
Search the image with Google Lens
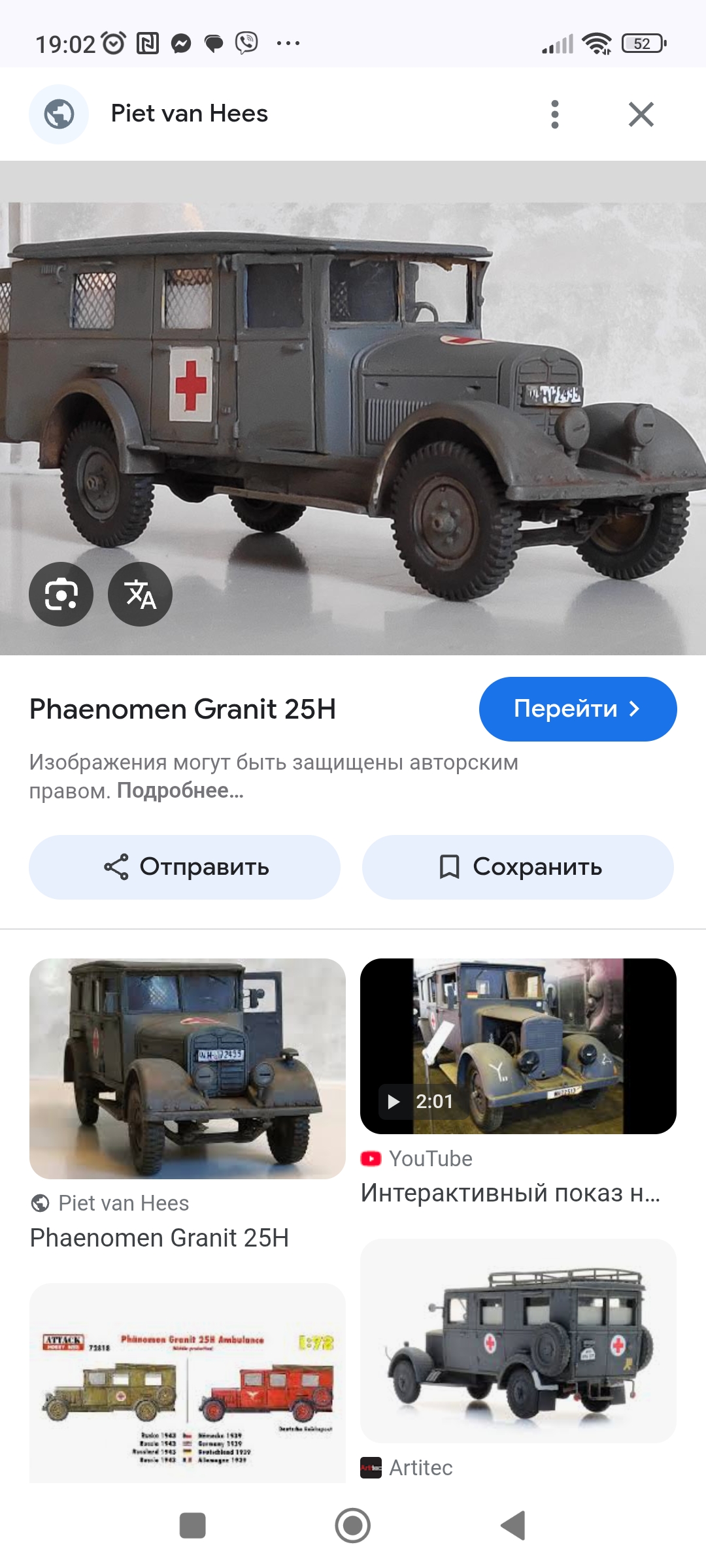click(61, 595)
